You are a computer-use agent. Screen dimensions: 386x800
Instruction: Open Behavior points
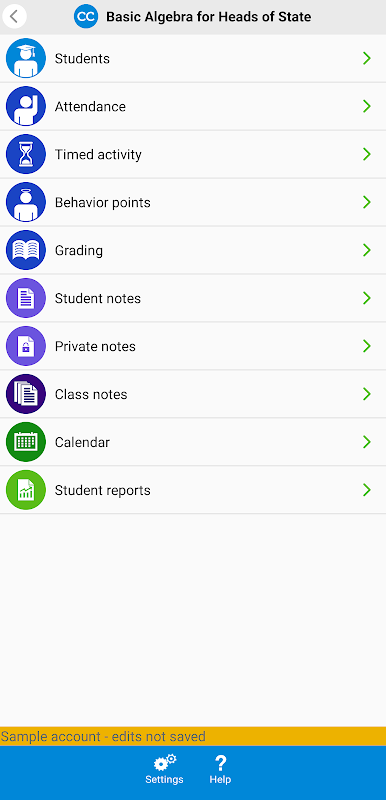193,203
